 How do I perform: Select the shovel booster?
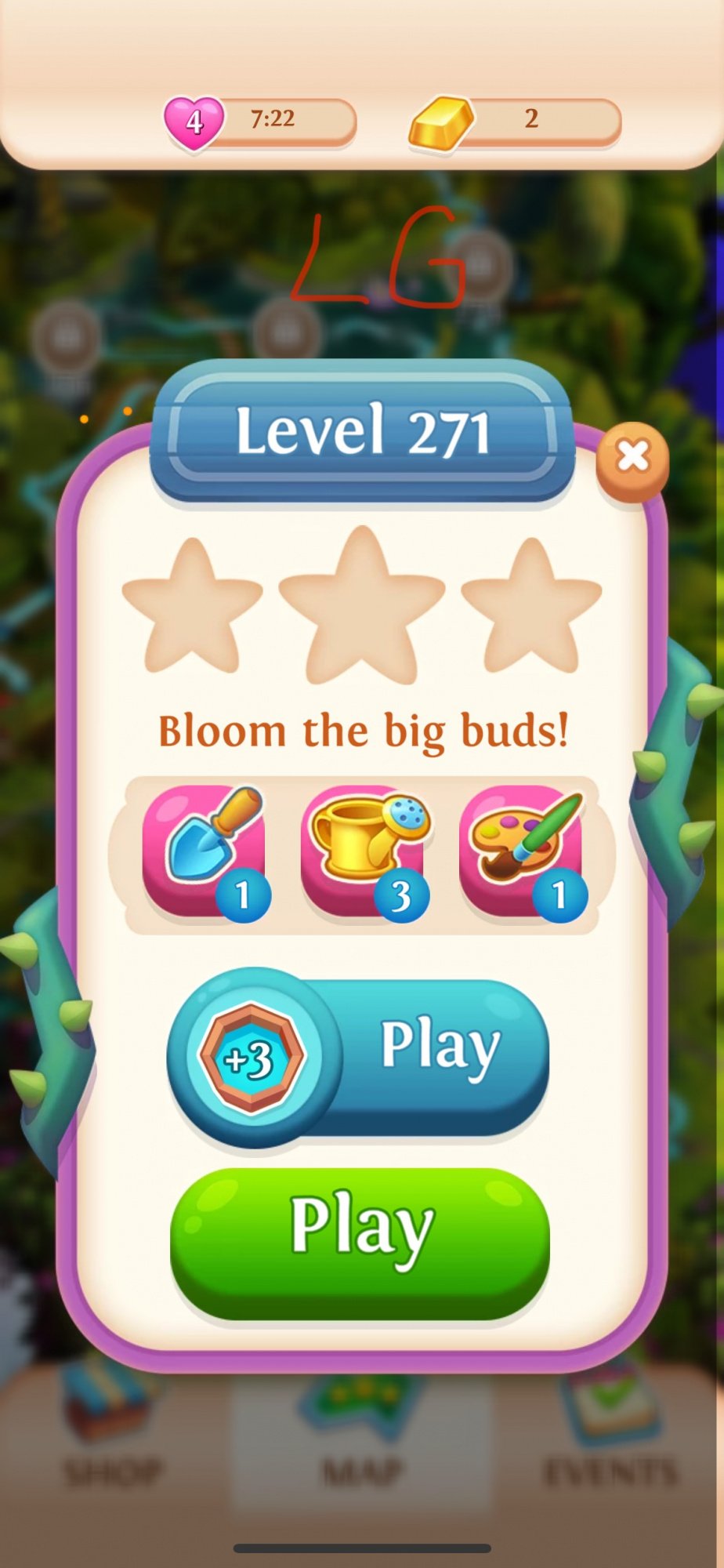pyautogui.click(x=205, y=851)
